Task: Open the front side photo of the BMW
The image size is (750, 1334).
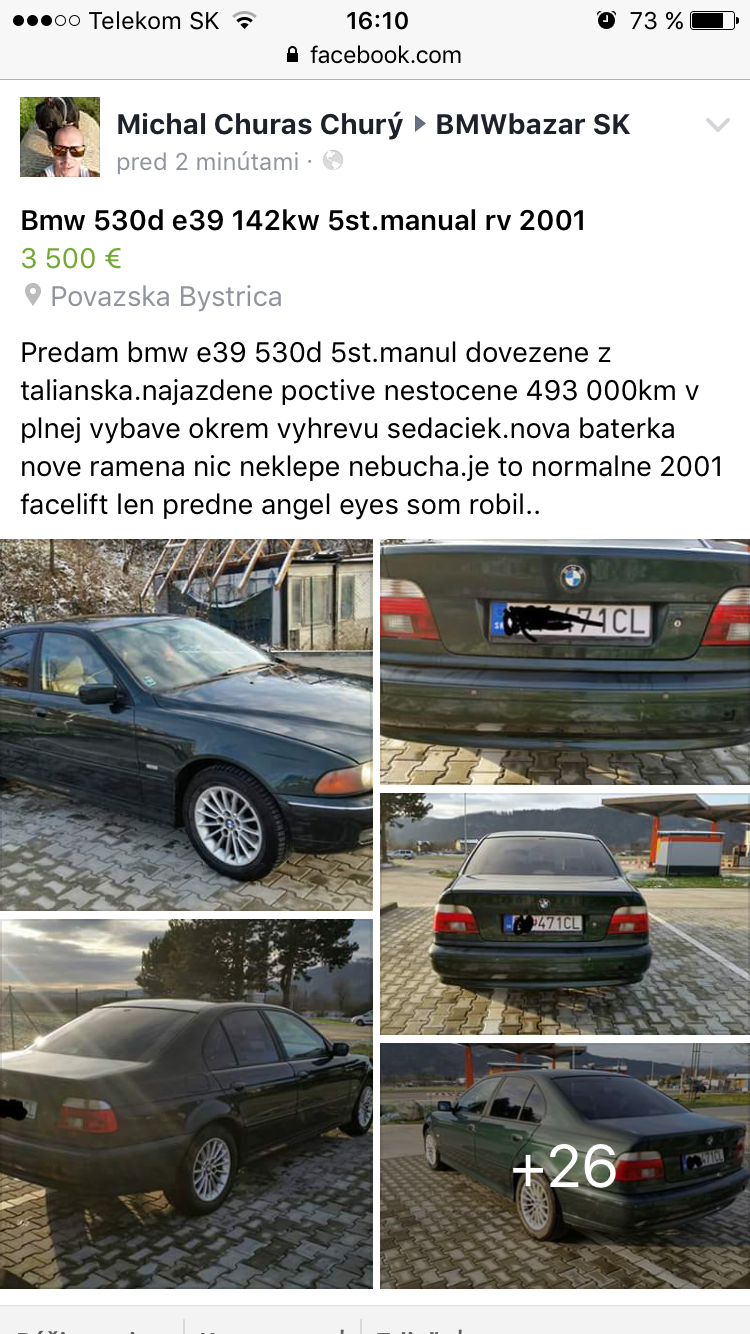Action: coord(186,725)
